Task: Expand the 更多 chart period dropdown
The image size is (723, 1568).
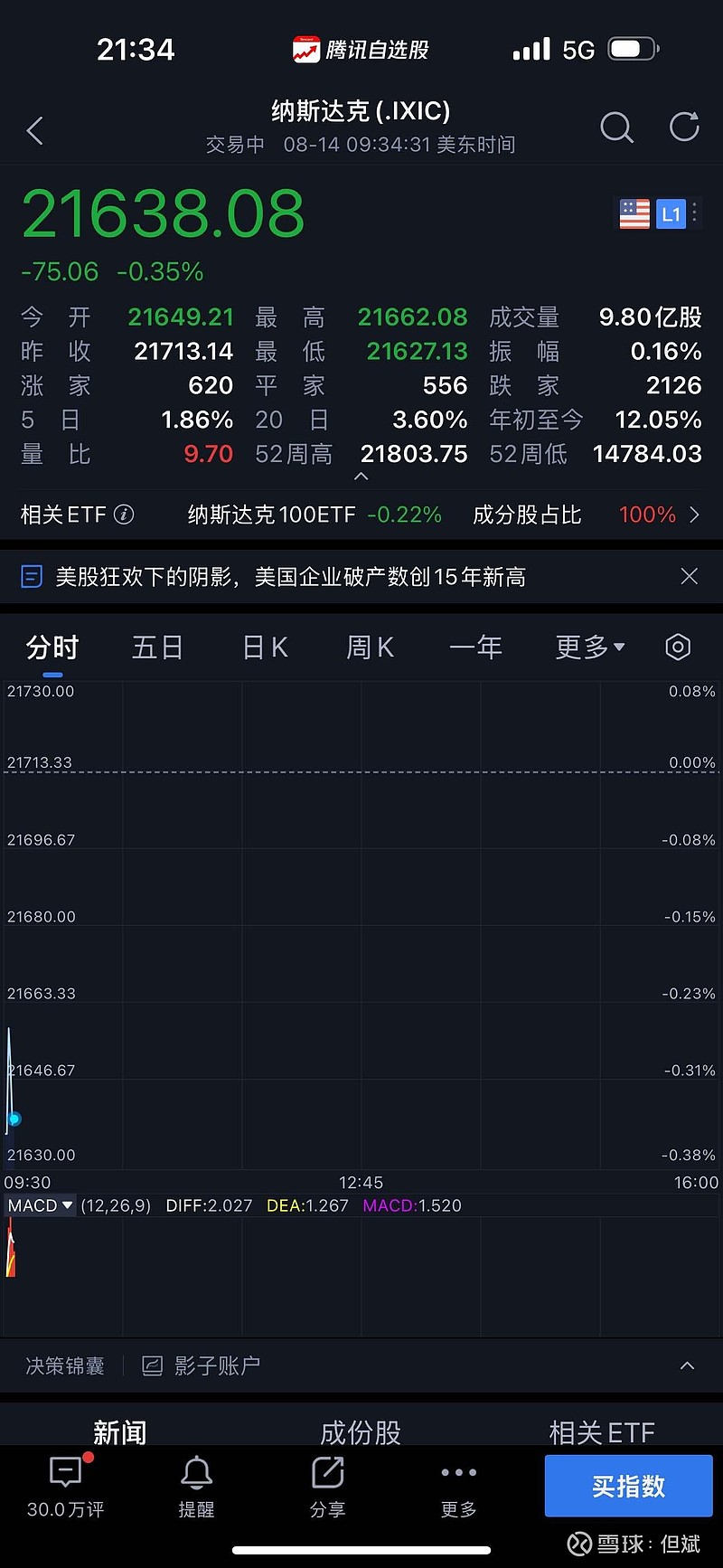Action: (x=590, y=647)
